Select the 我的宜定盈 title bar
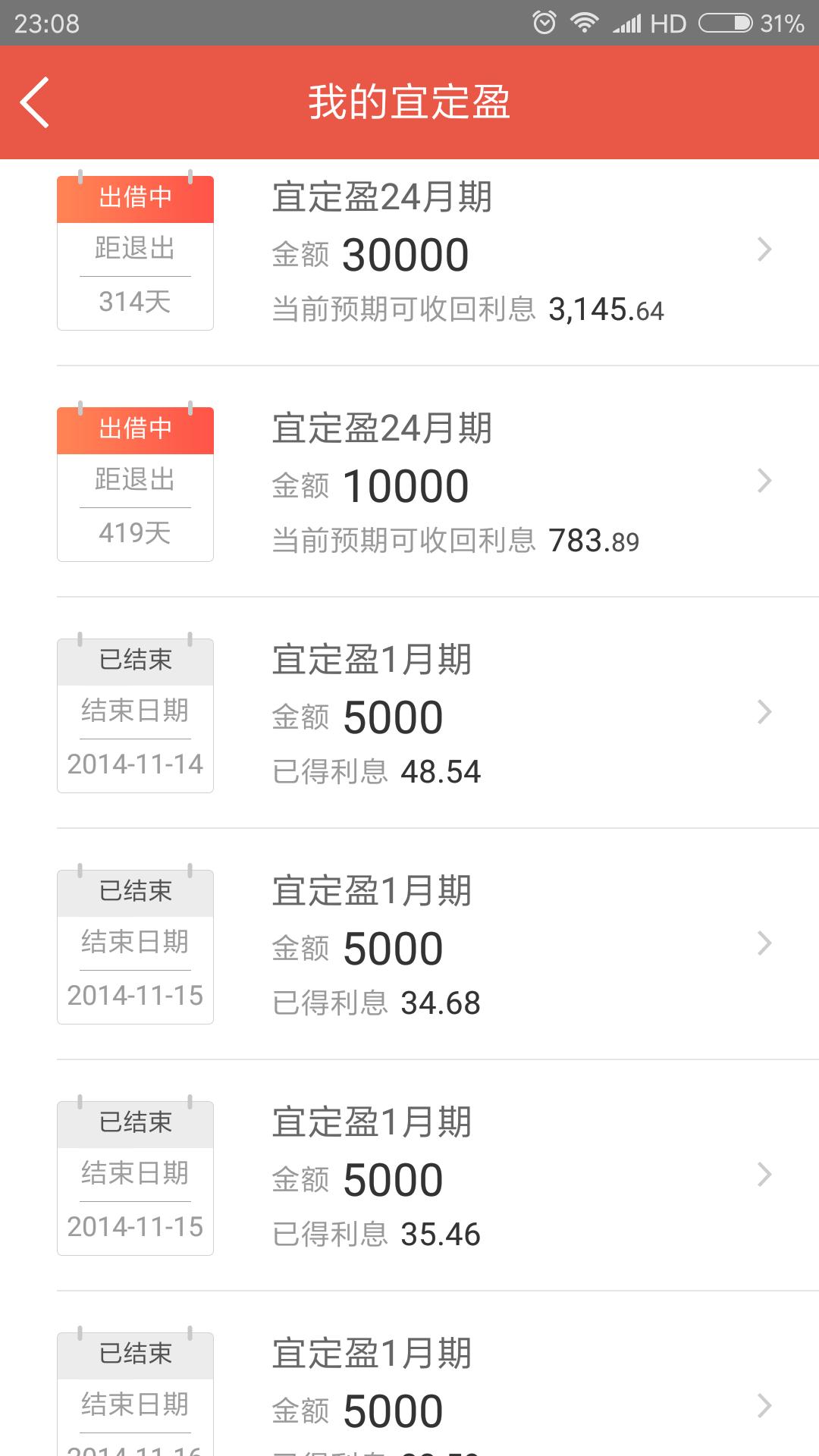Image resolution: width=819 pixels, height=1456 pixels. [x=409, y=103]
